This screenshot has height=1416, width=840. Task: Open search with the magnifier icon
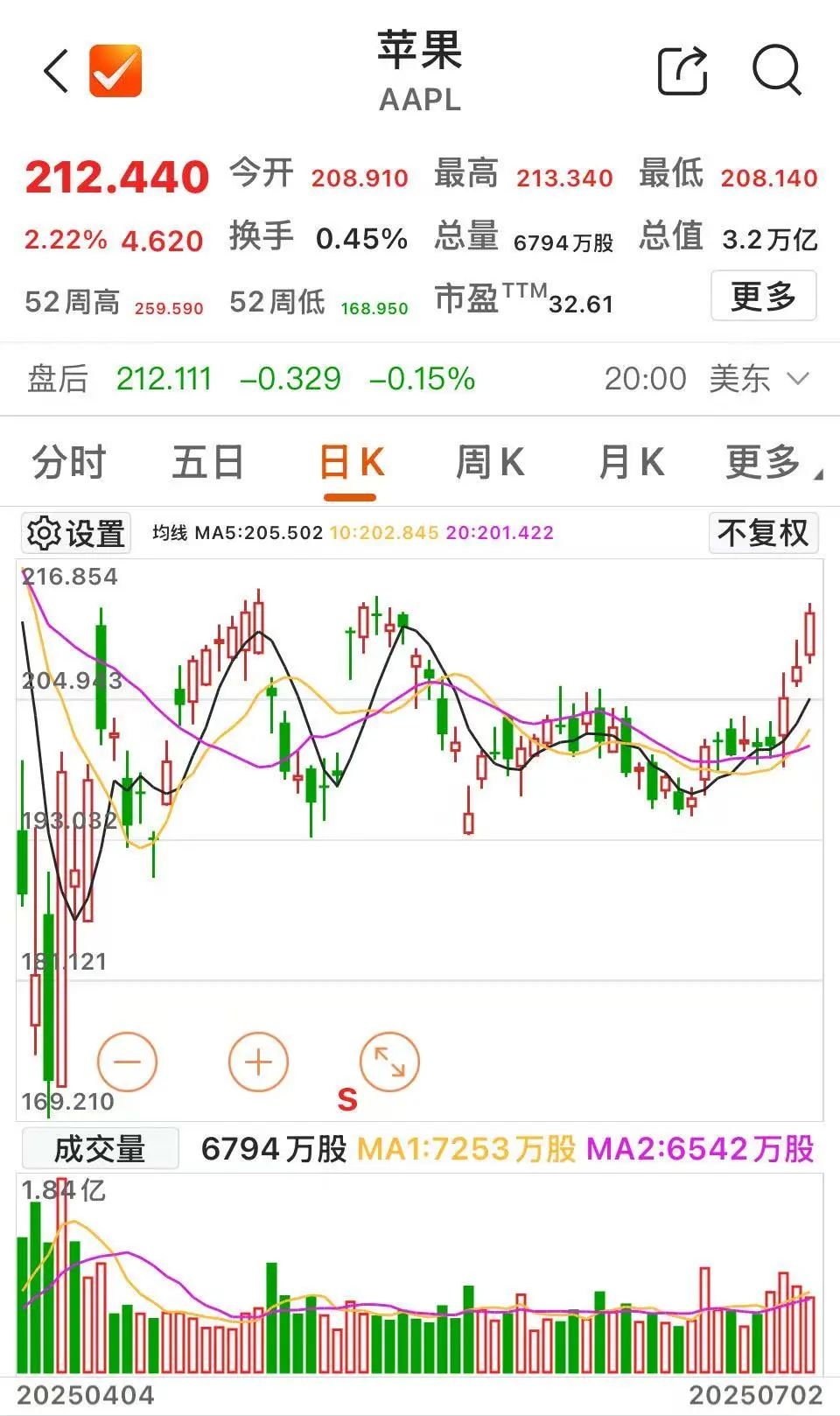pyautogui.click(x=777, y=70)
